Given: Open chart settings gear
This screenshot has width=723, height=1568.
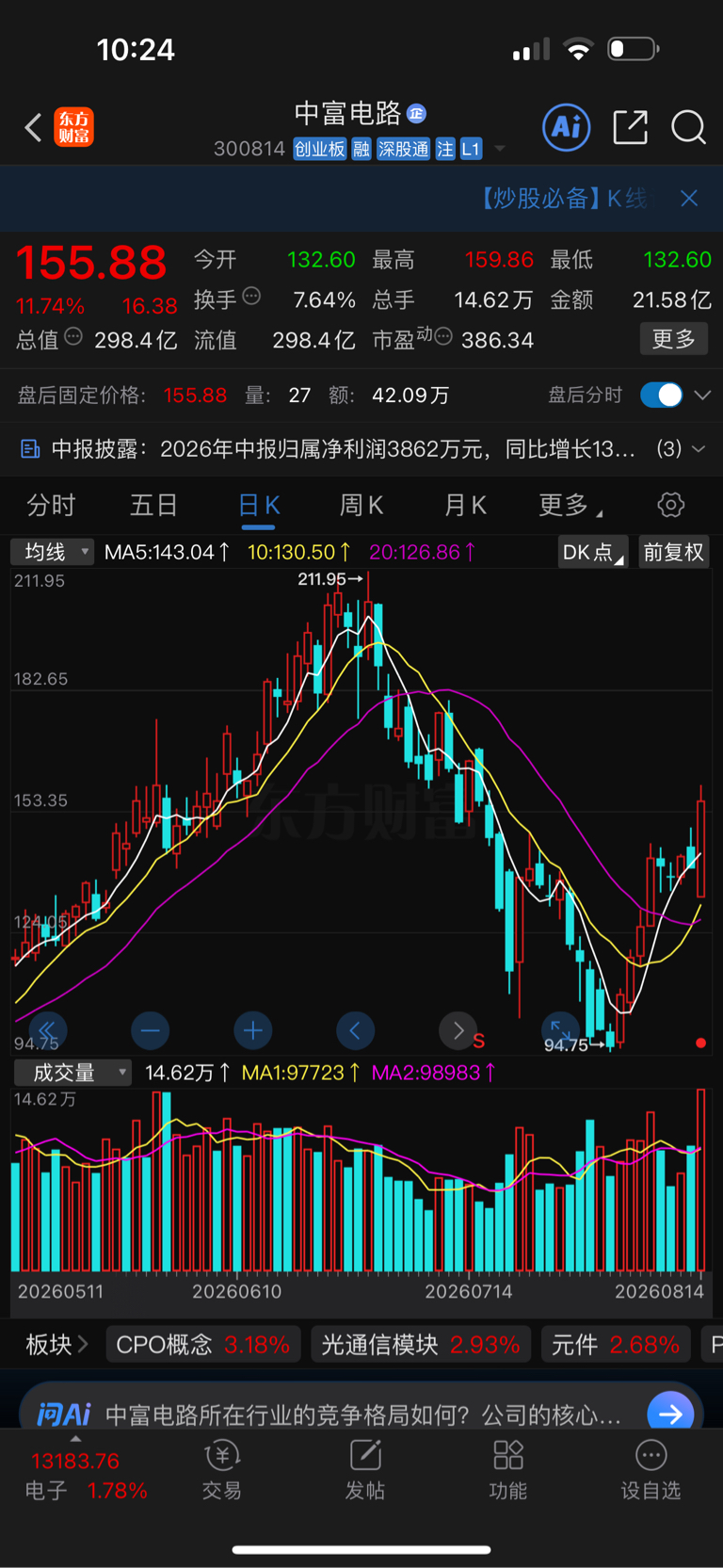Looking at the screenshot, I should point(670,505).
